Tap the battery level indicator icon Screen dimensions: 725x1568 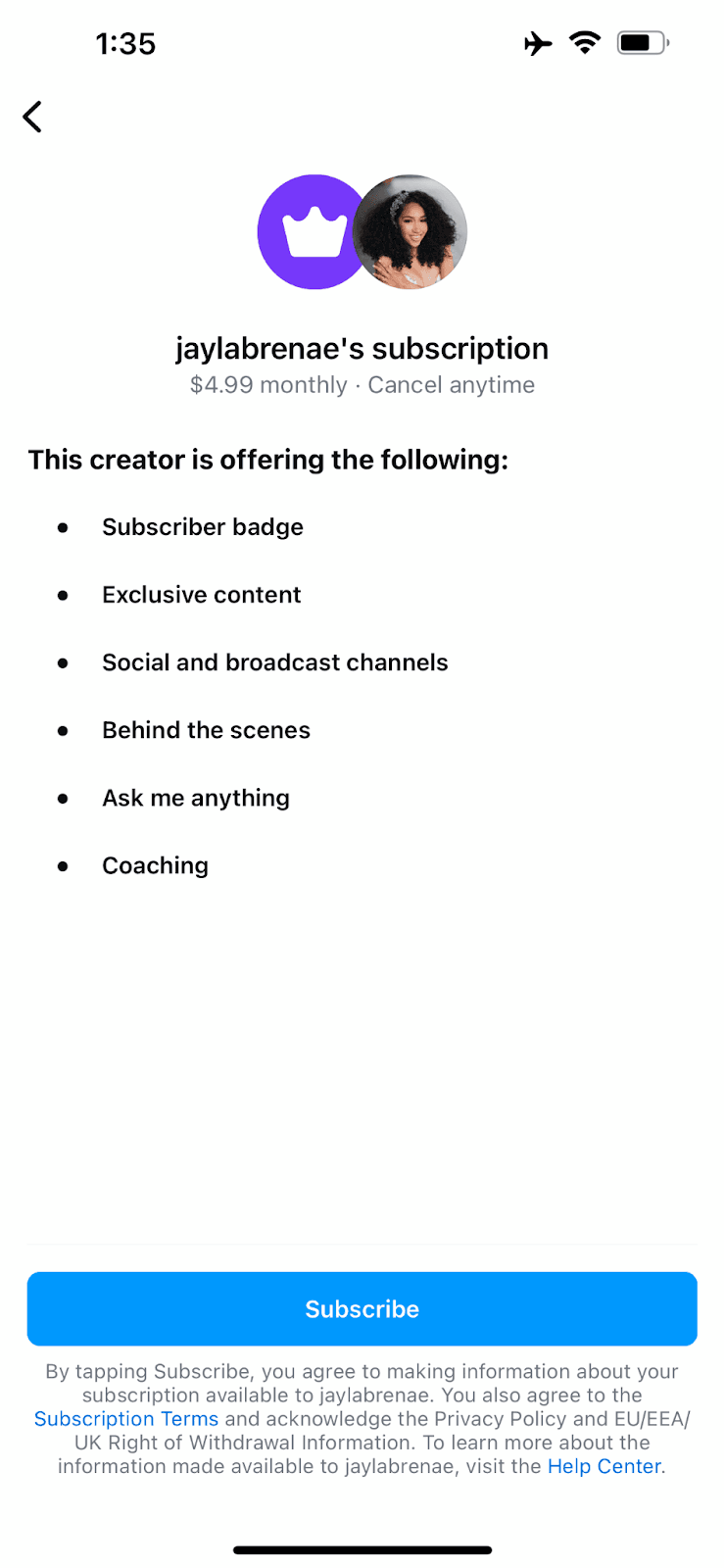[x=641, y=42]
